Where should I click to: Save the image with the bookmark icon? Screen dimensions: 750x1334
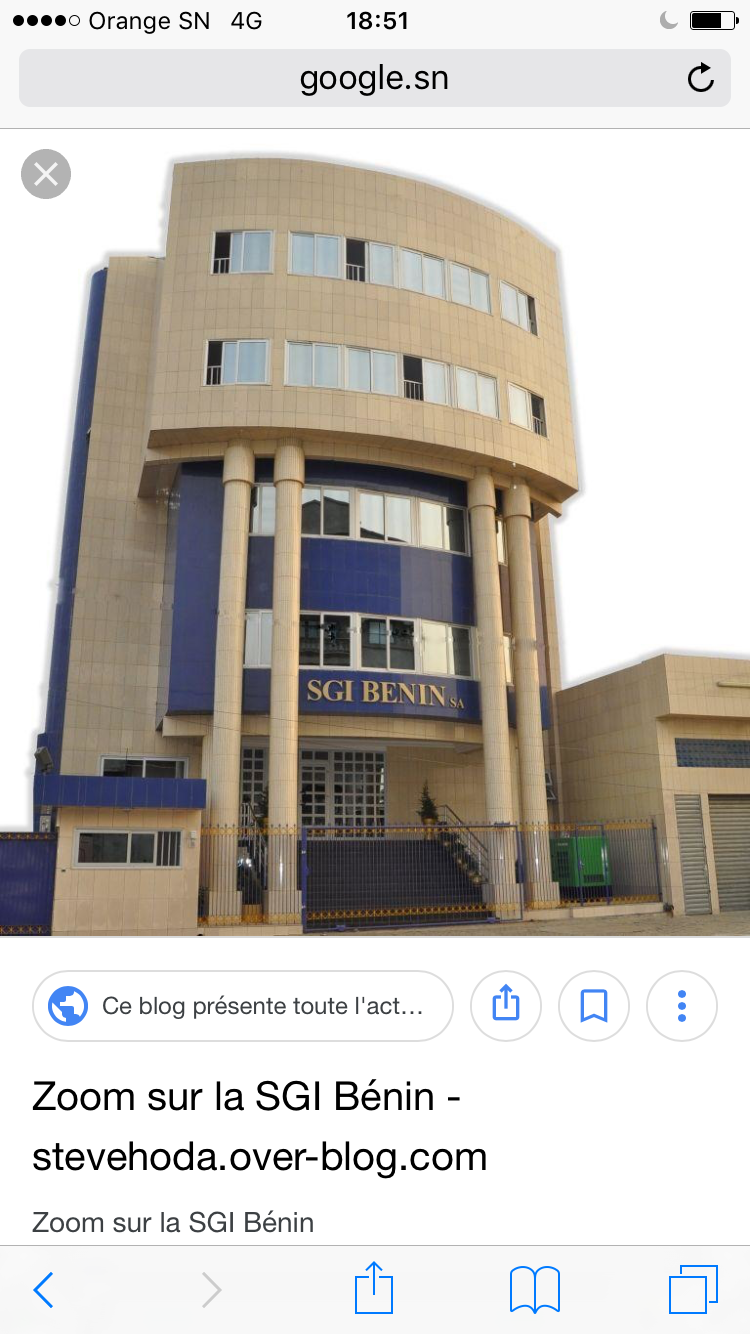tap(594, 1006)
